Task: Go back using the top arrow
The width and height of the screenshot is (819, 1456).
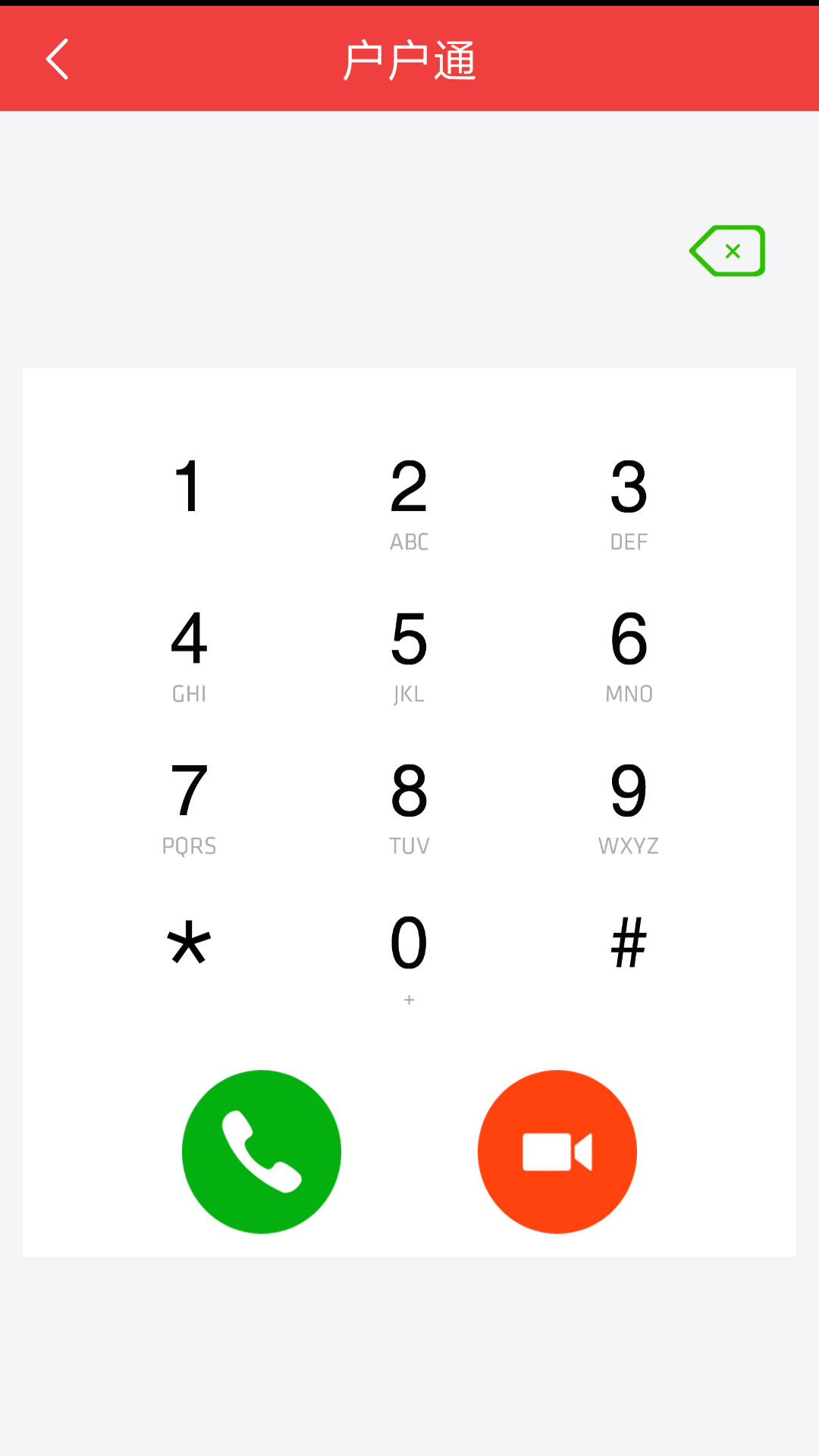Action: point(58,59)
